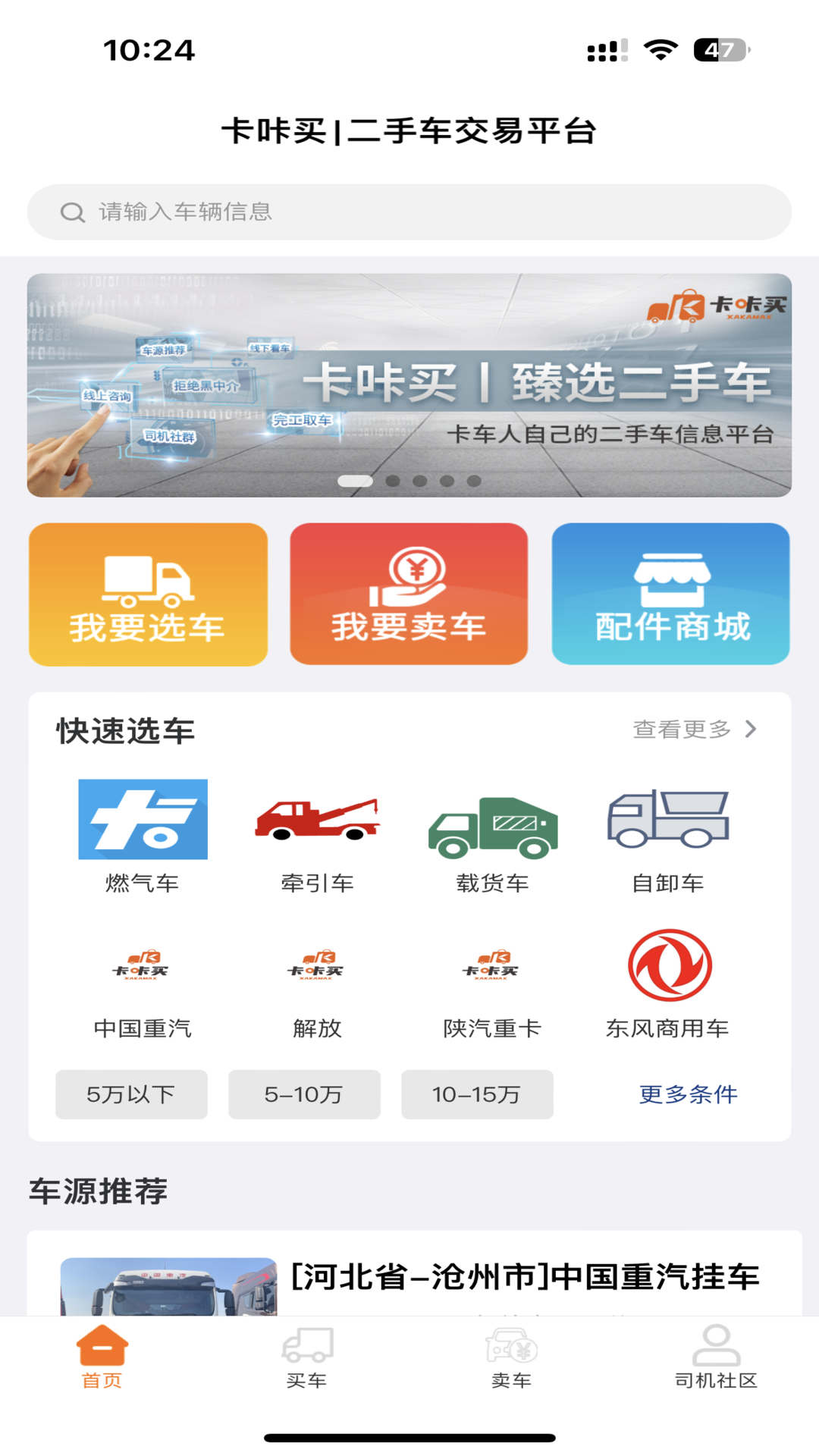Viewport: 819px width, 1456px height.
Task: Select the 燃气车 category icon
Action: pos(141,821)
